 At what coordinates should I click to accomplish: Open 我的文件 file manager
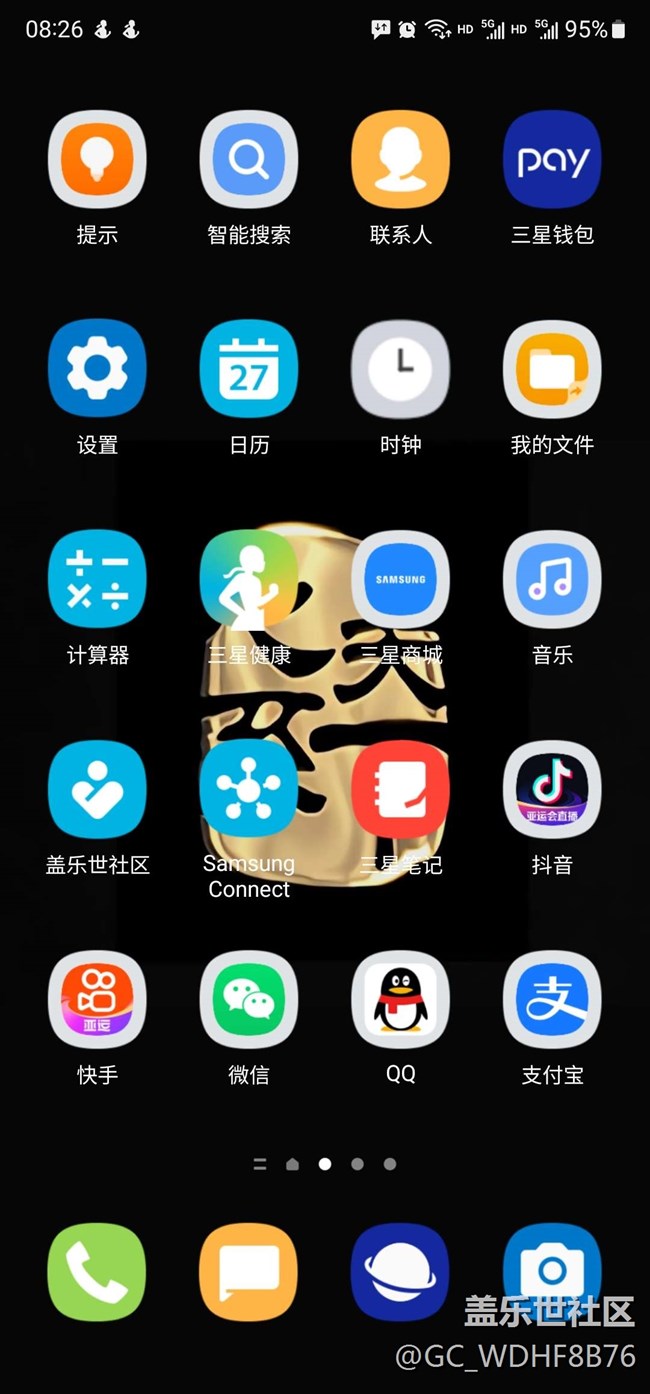(552, 369)
